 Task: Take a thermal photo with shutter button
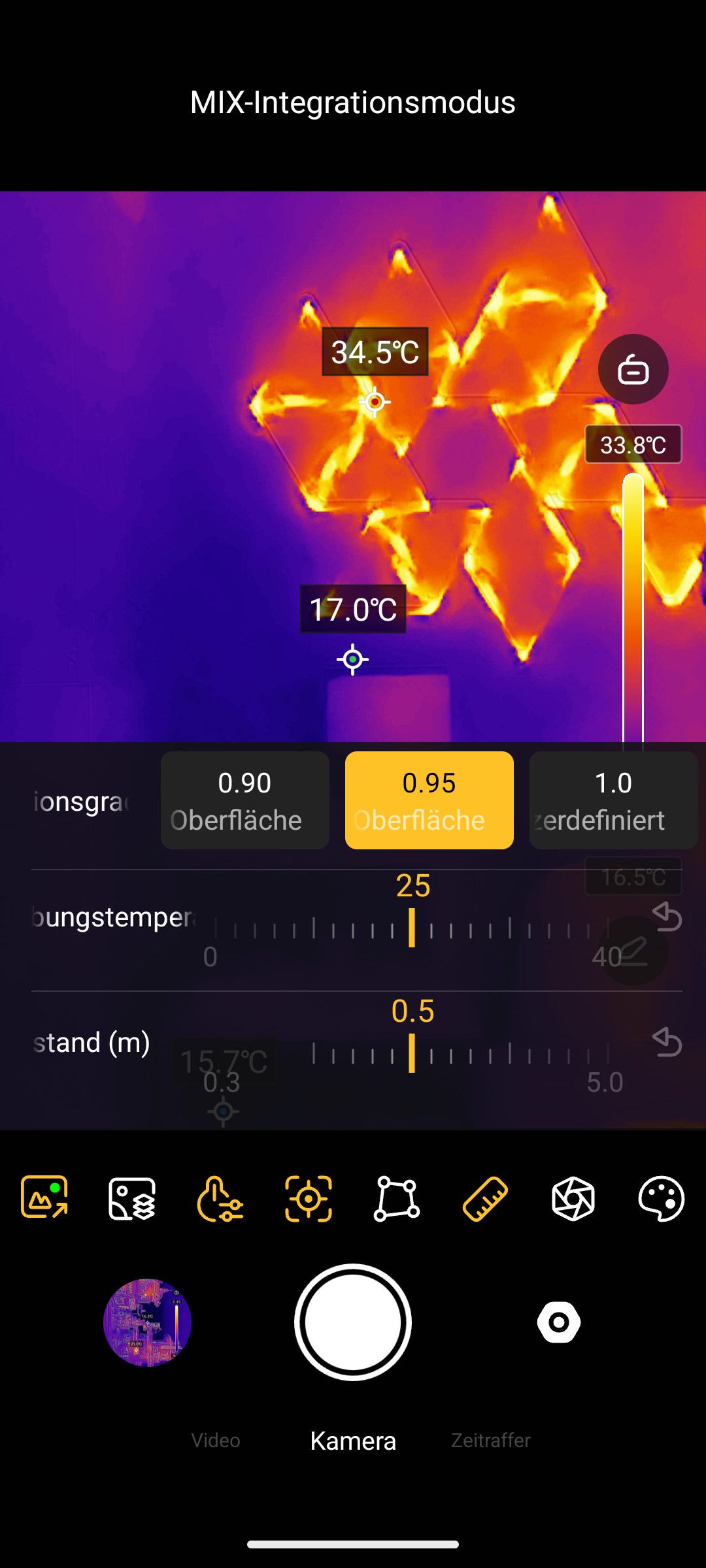(x=353, y=1322)
